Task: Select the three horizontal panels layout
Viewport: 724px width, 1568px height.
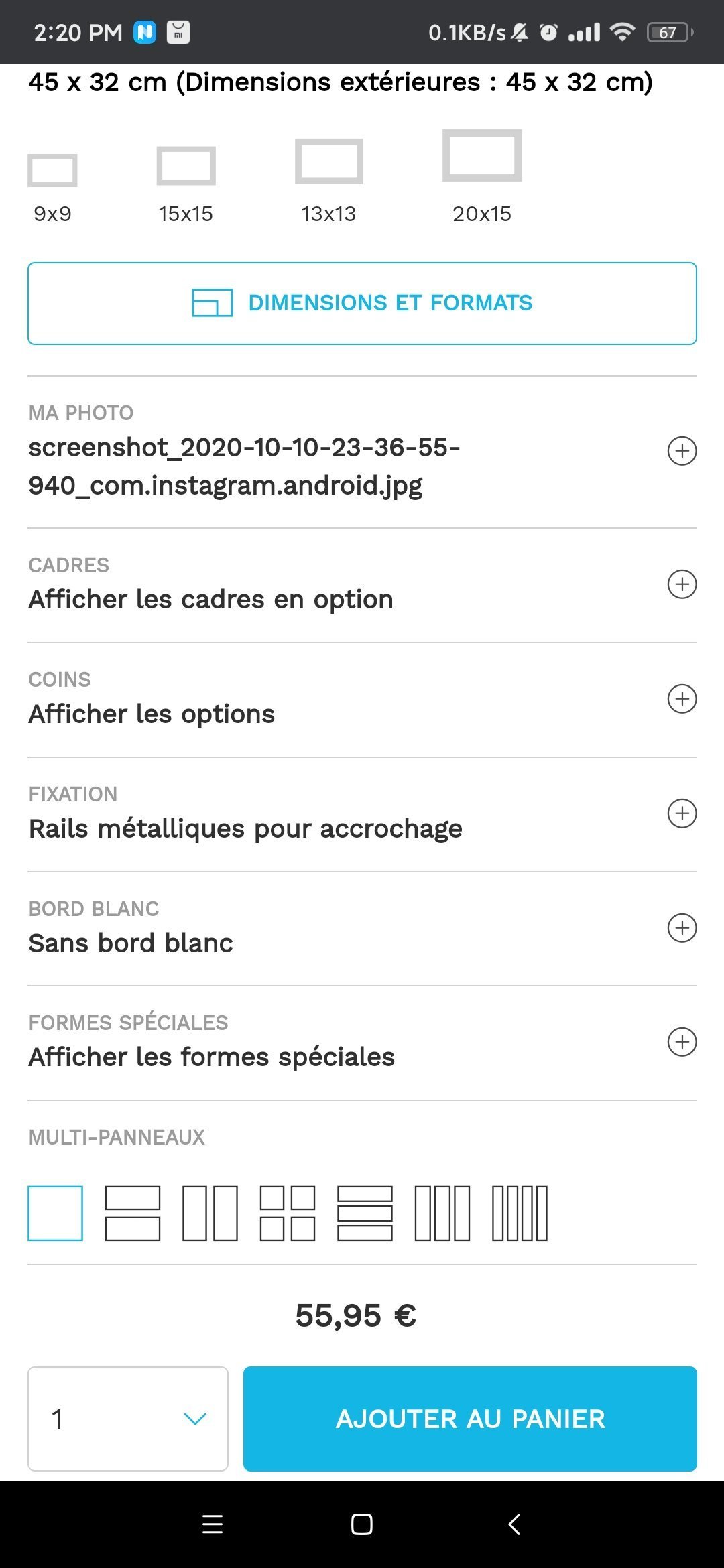Action: point(365,1214)
